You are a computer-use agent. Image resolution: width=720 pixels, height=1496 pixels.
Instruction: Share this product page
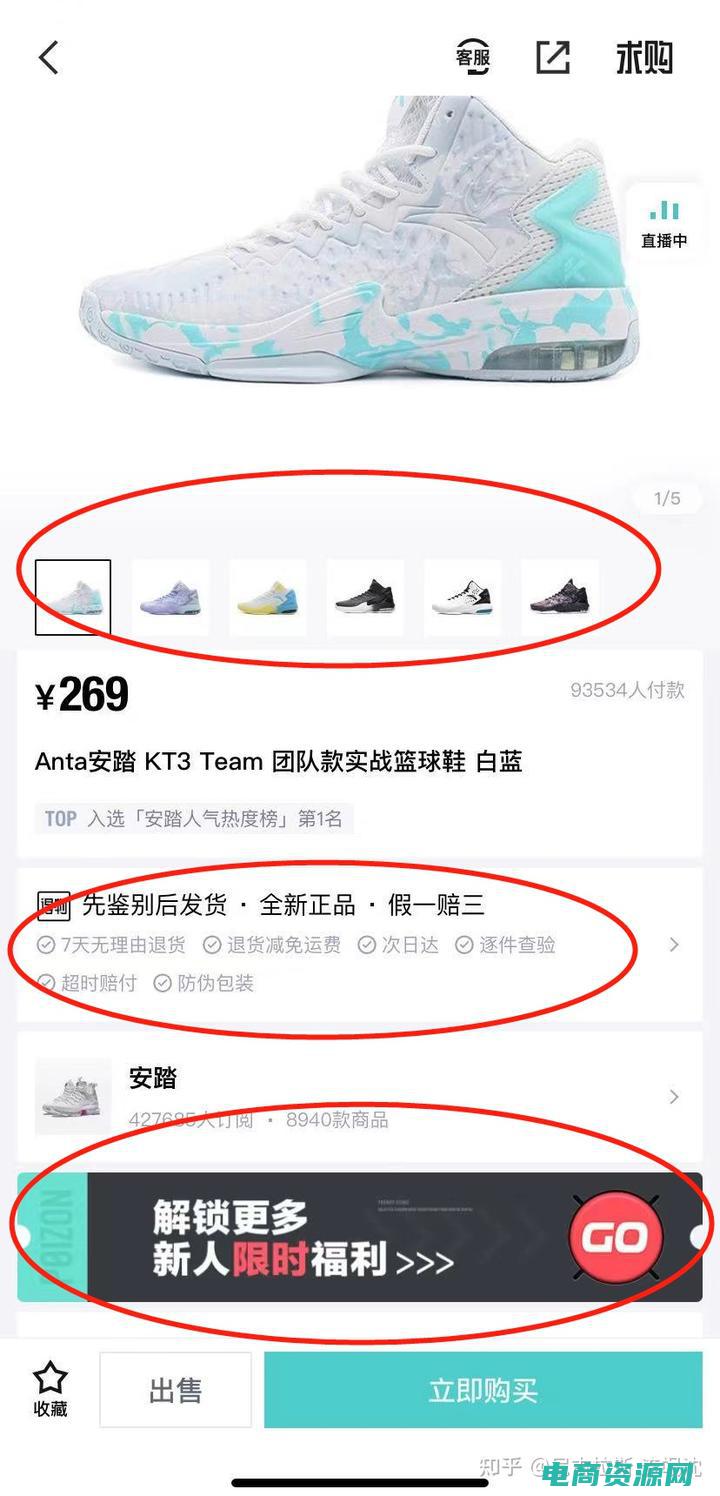coord(553,57)
